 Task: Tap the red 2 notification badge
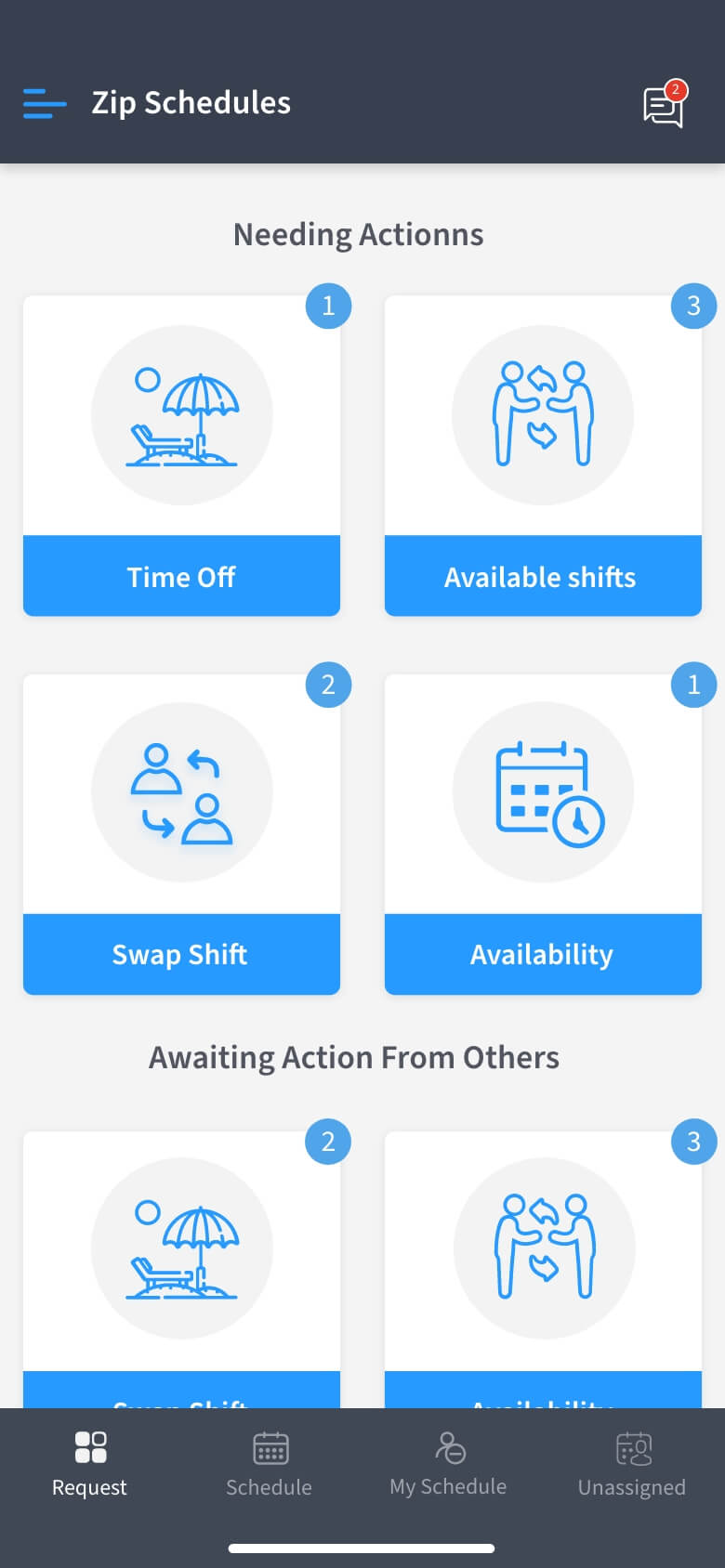pyautogui.click(x=678, y=90)
